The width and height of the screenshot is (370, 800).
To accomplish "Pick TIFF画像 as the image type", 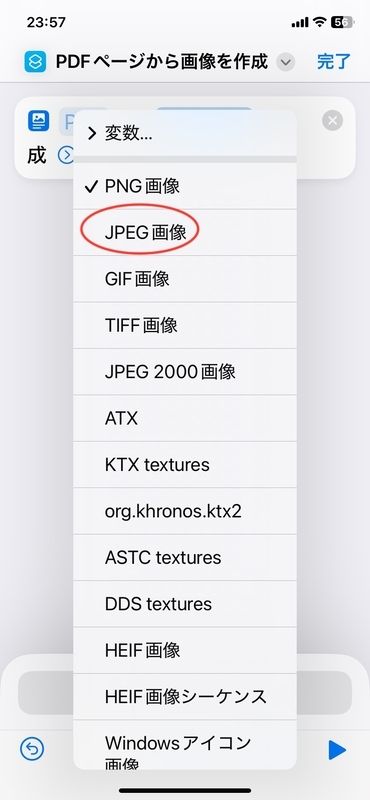I will (x=185, y=326).
